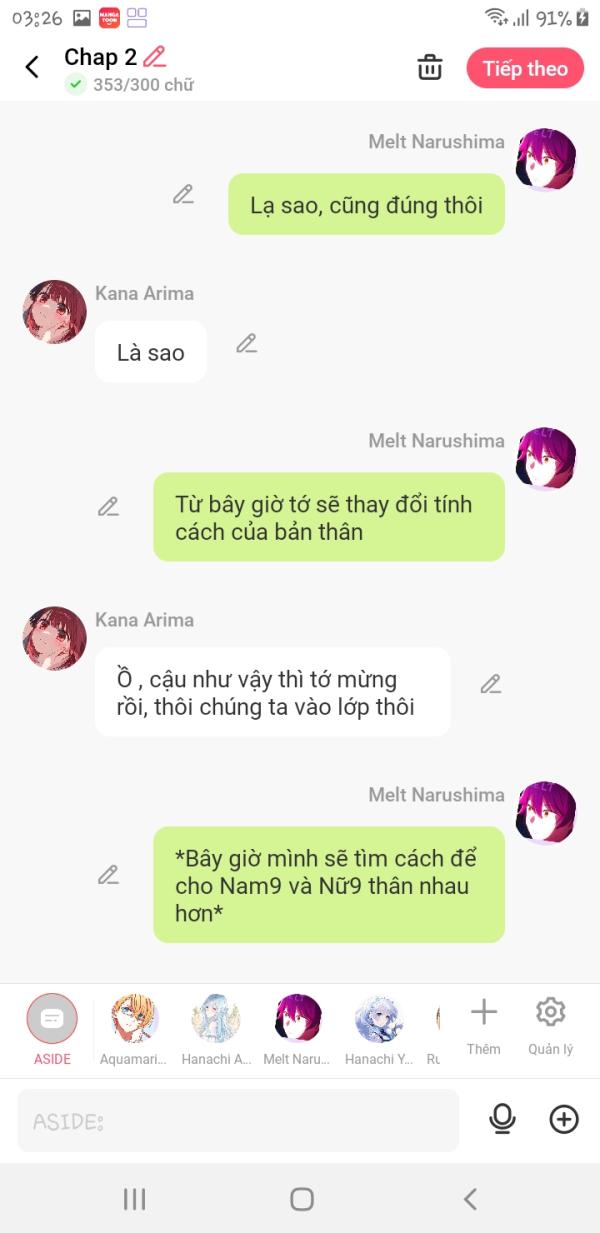This screenshot has height=1233, width=600.
Task: Focus the ASIDE message input field
Action: point(238,1121)
